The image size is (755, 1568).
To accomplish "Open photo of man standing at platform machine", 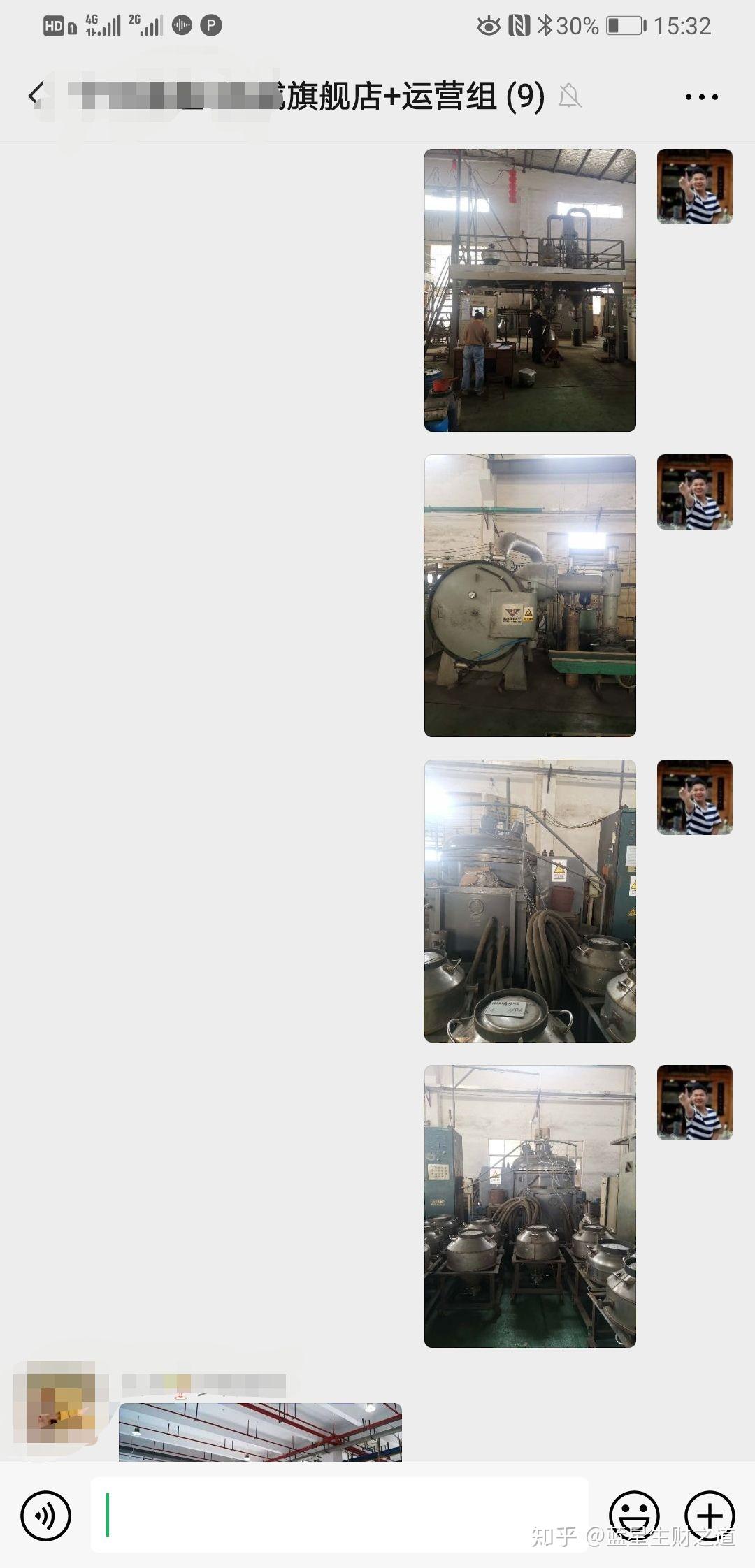I will [530, 290].
